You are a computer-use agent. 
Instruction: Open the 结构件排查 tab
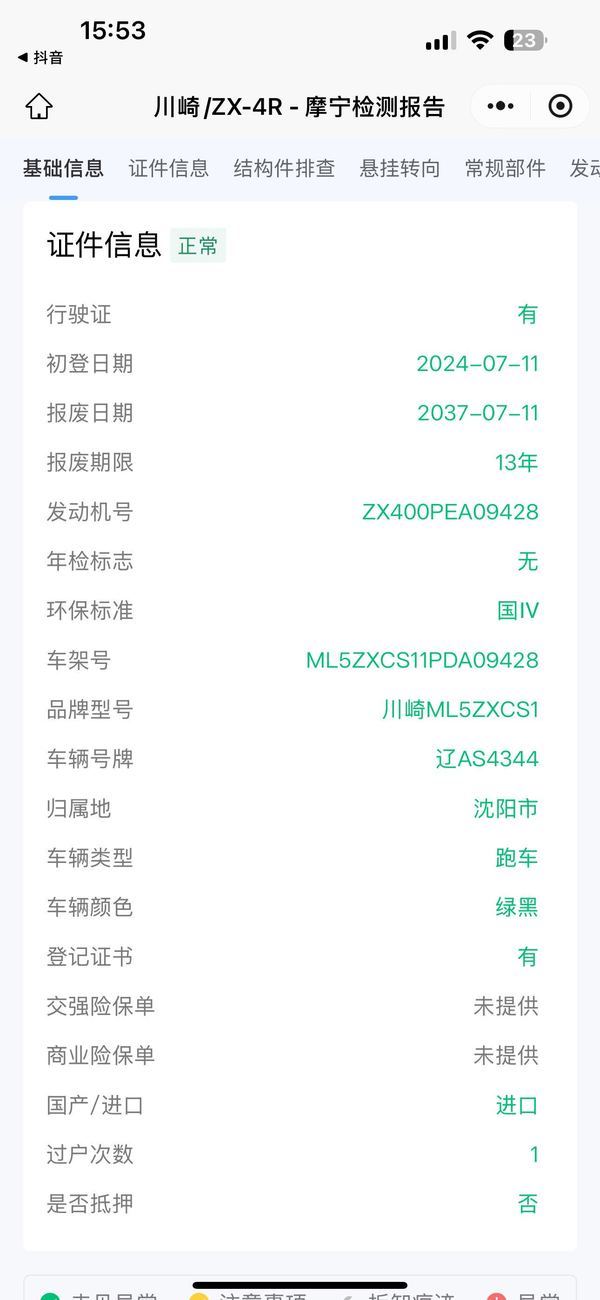284,168
